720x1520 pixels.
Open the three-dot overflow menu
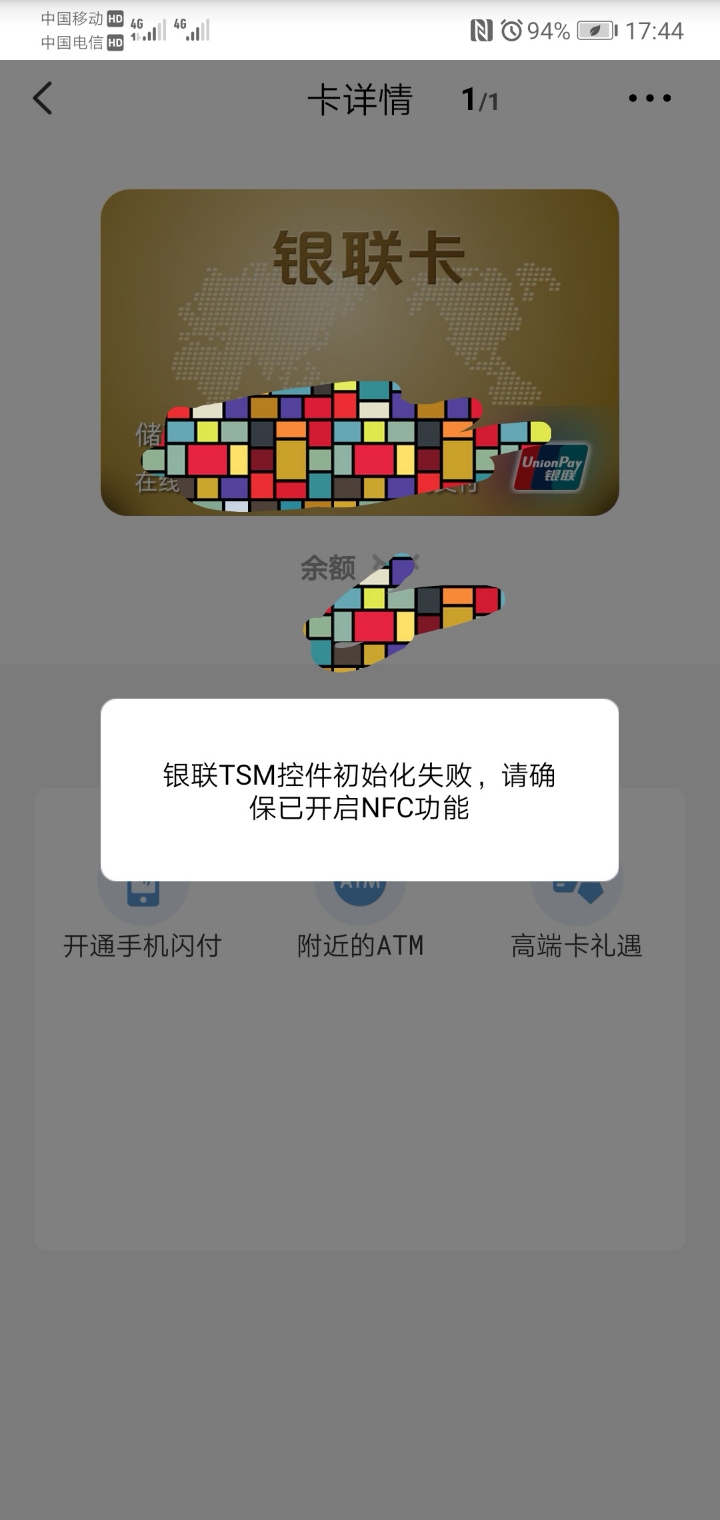coord(649,99)
